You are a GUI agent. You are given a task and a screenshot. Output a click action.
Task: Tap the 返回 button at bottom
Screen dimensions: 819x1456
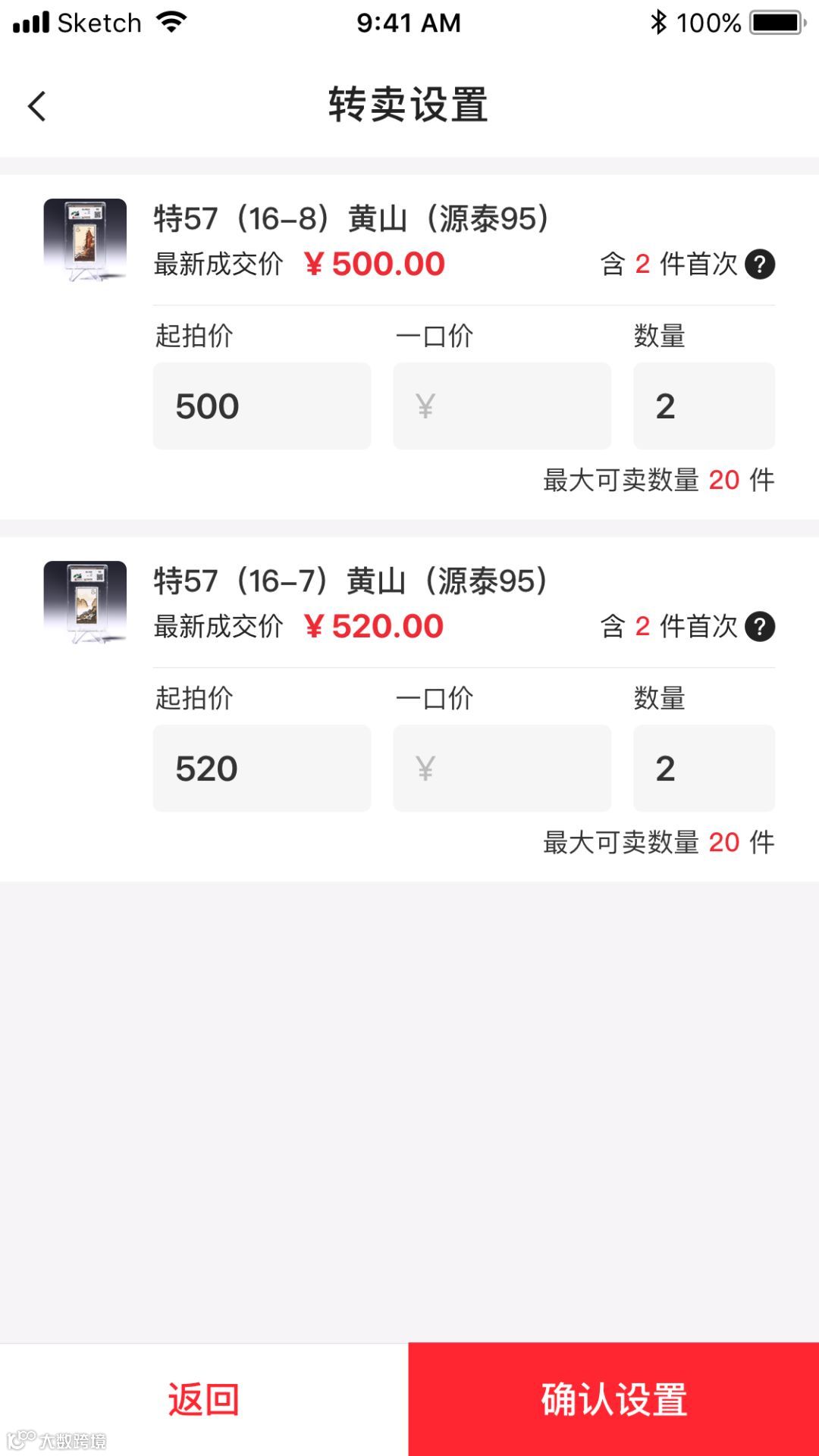(x=203, y=1399)
